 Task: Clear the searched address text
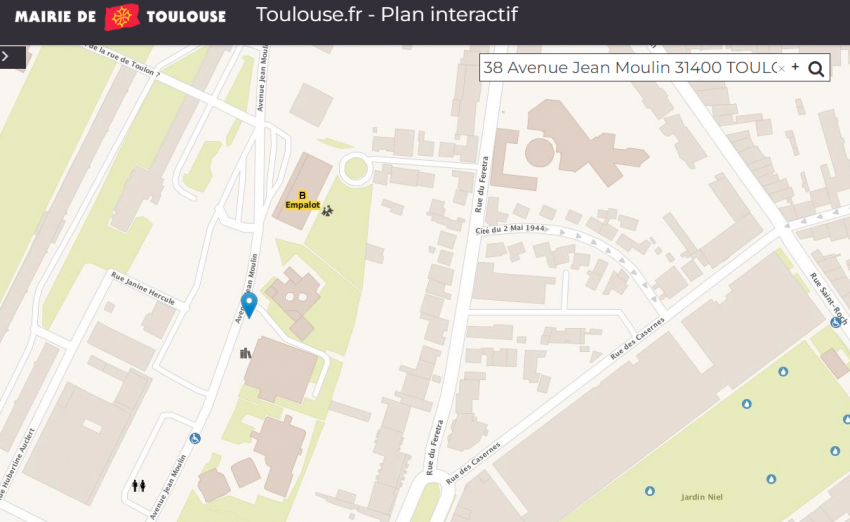781,68
